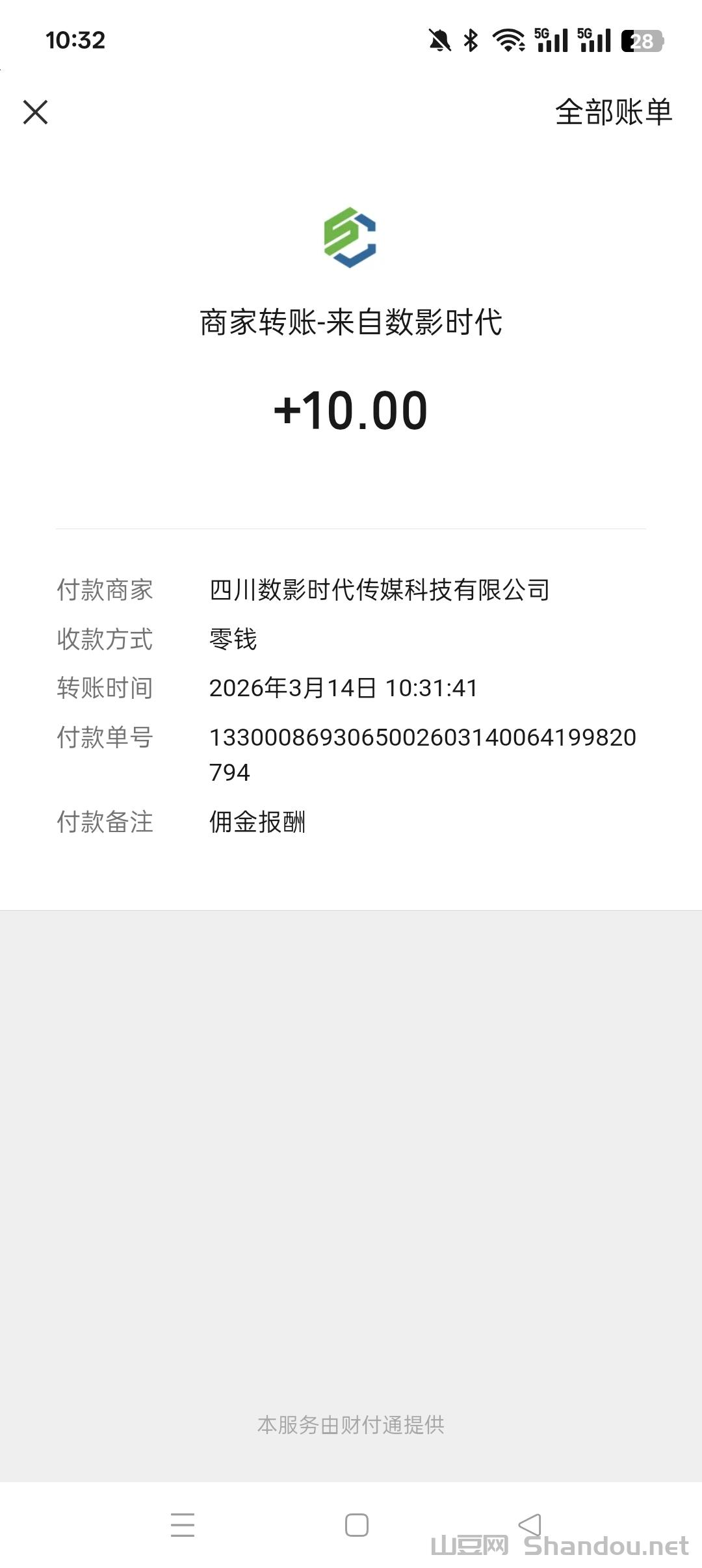The image size is (702, 1568).
Task: Tap the battery indicator showing 28
Action: click(x=642, y=40)
